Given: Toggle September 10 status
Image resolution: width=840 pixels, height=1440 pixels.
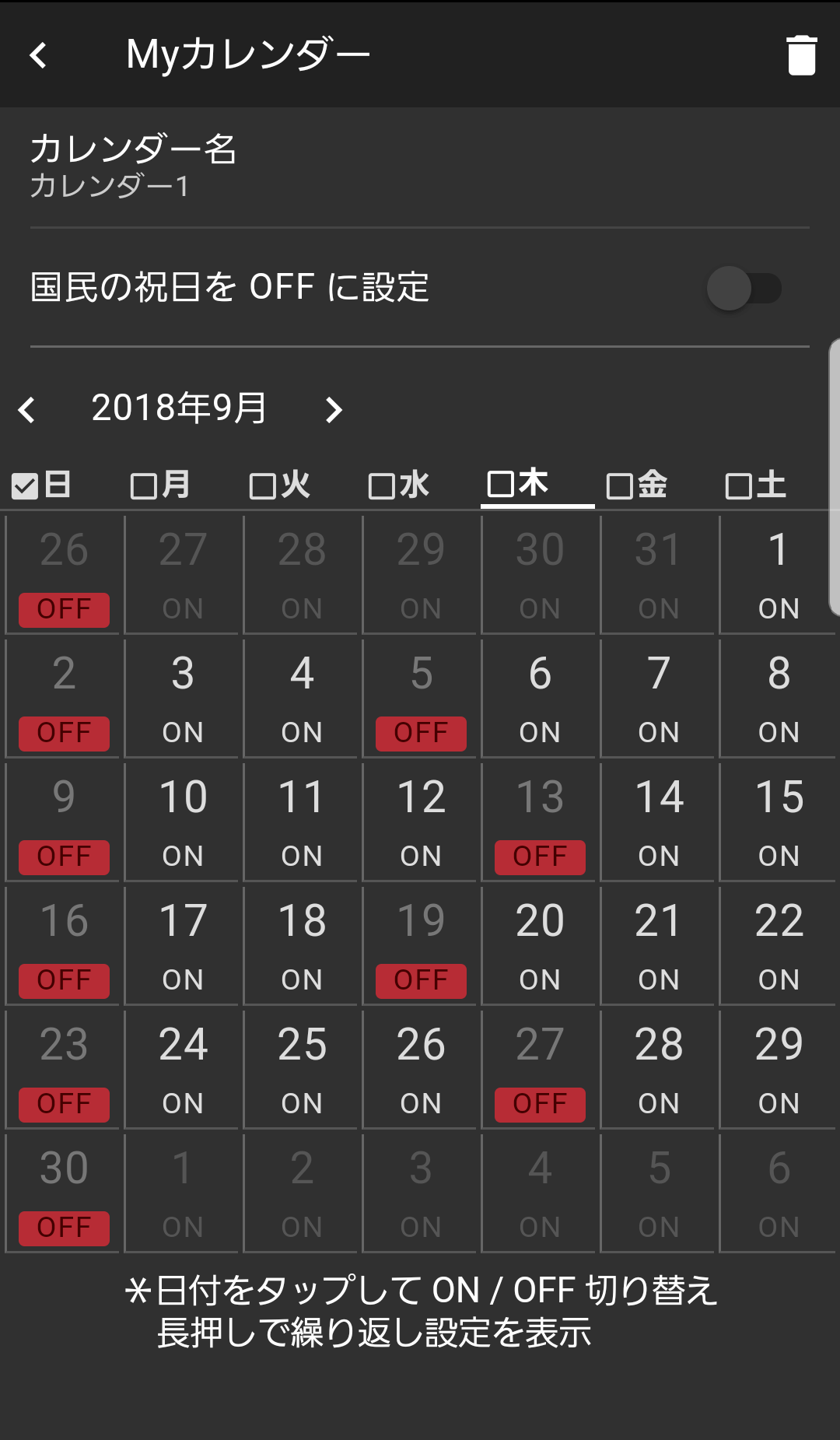Looking at the screenshot, I should pos(183,822).
